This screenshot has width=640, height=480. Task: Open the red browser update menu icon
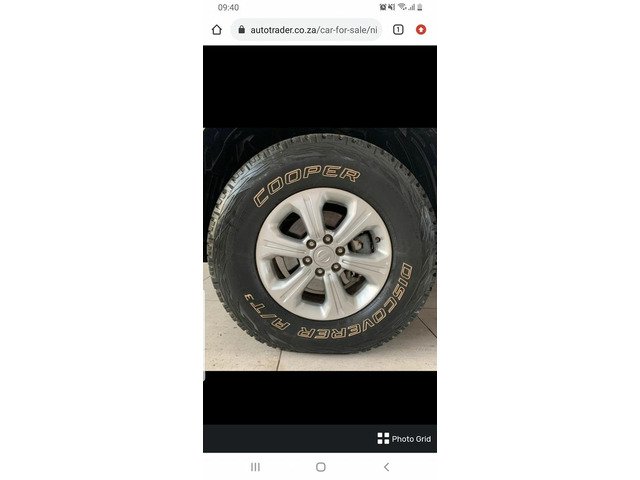(x=421, y=30)
